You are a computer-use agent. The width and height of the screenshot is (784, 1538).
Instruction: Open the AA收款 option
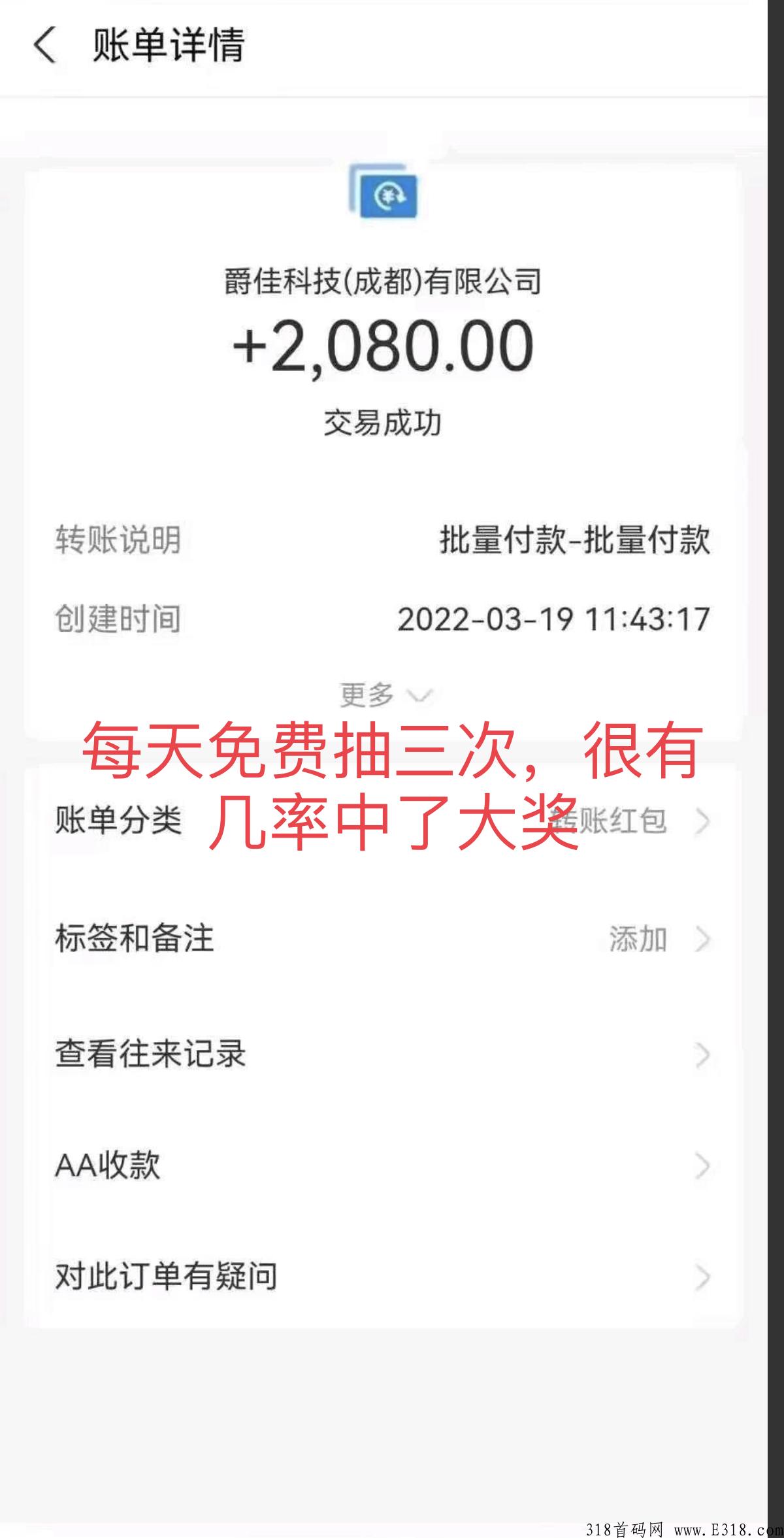[x=383, y=1165]
